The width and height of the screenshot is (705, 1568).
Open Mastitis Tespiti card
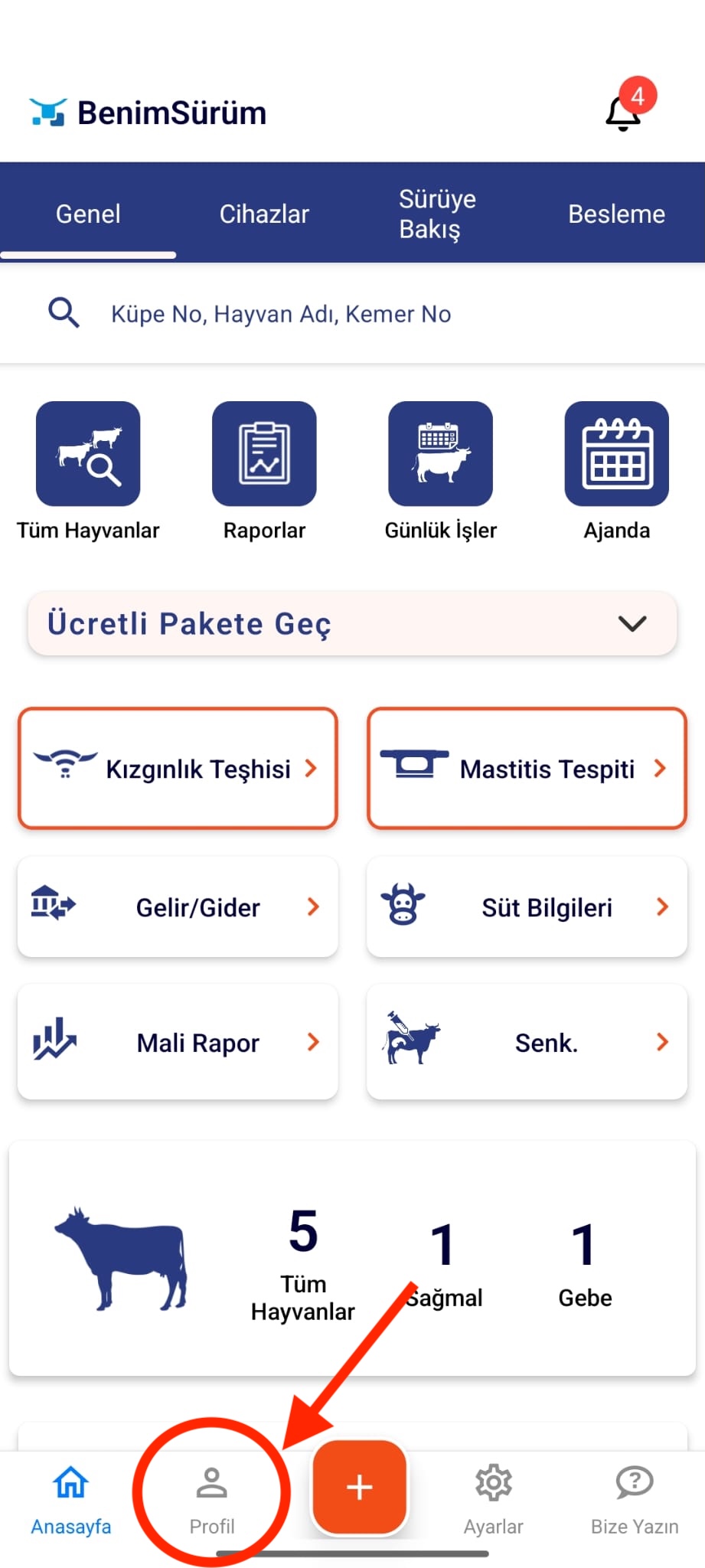point(527,768)
